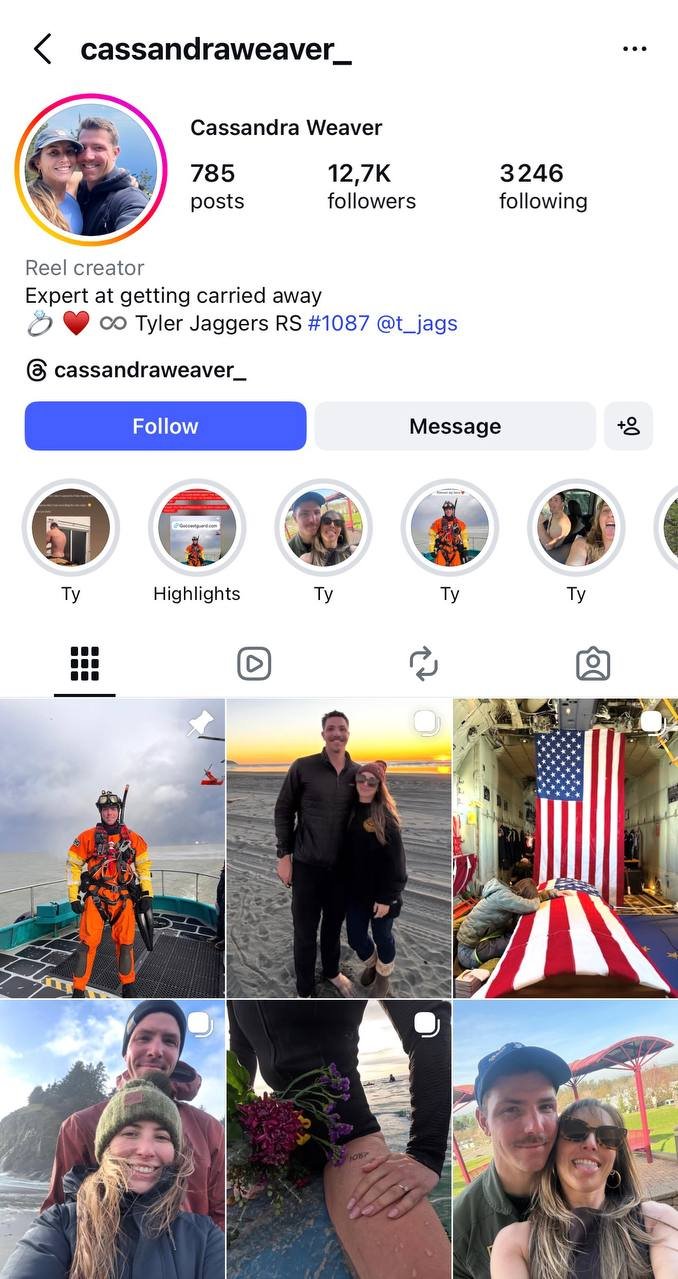Switch to the reposts tab
This screenshot has height=1279, width=678.
tap(423, 664)
